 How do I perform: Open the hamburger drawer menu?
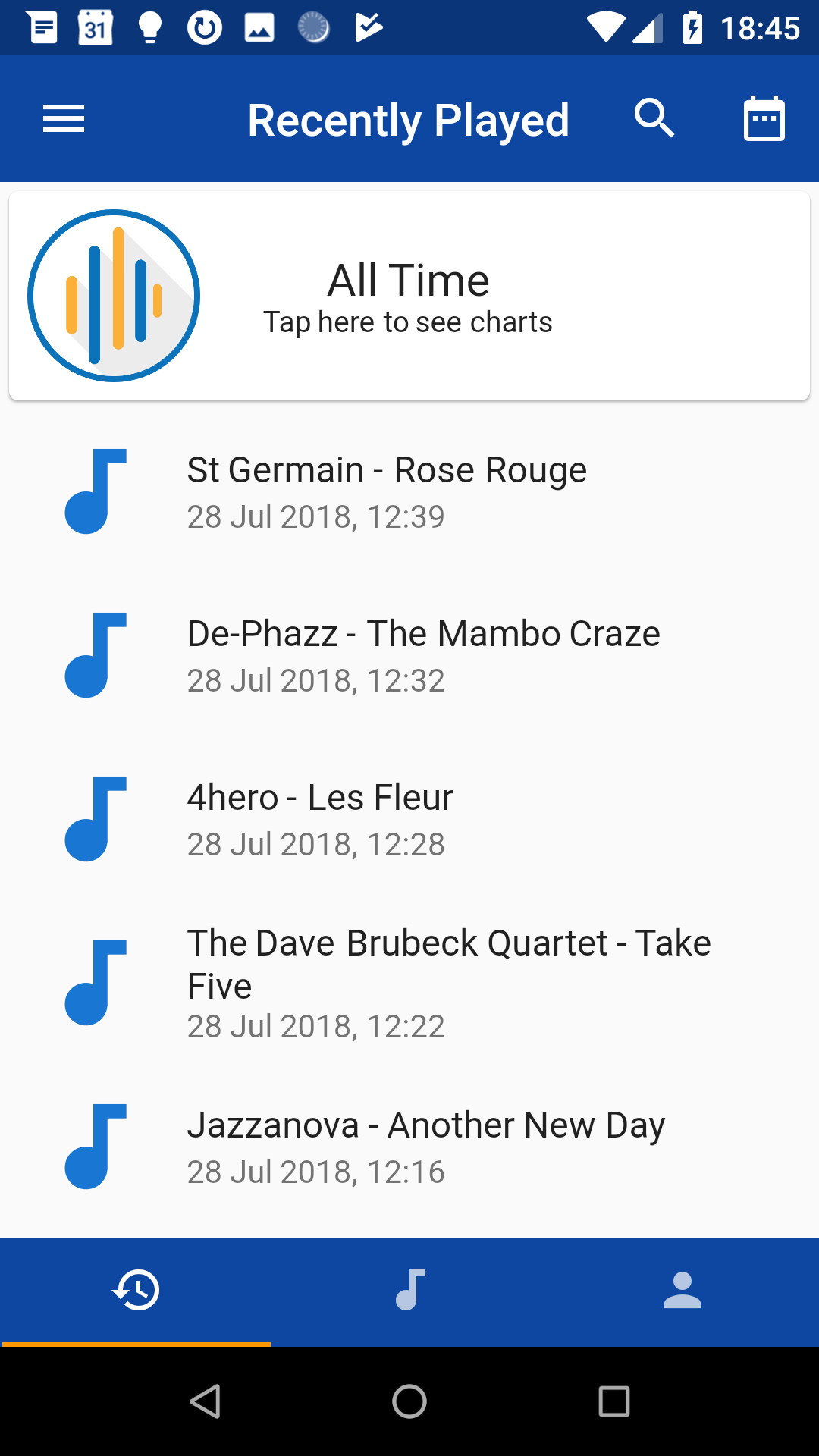pos(64,119)
